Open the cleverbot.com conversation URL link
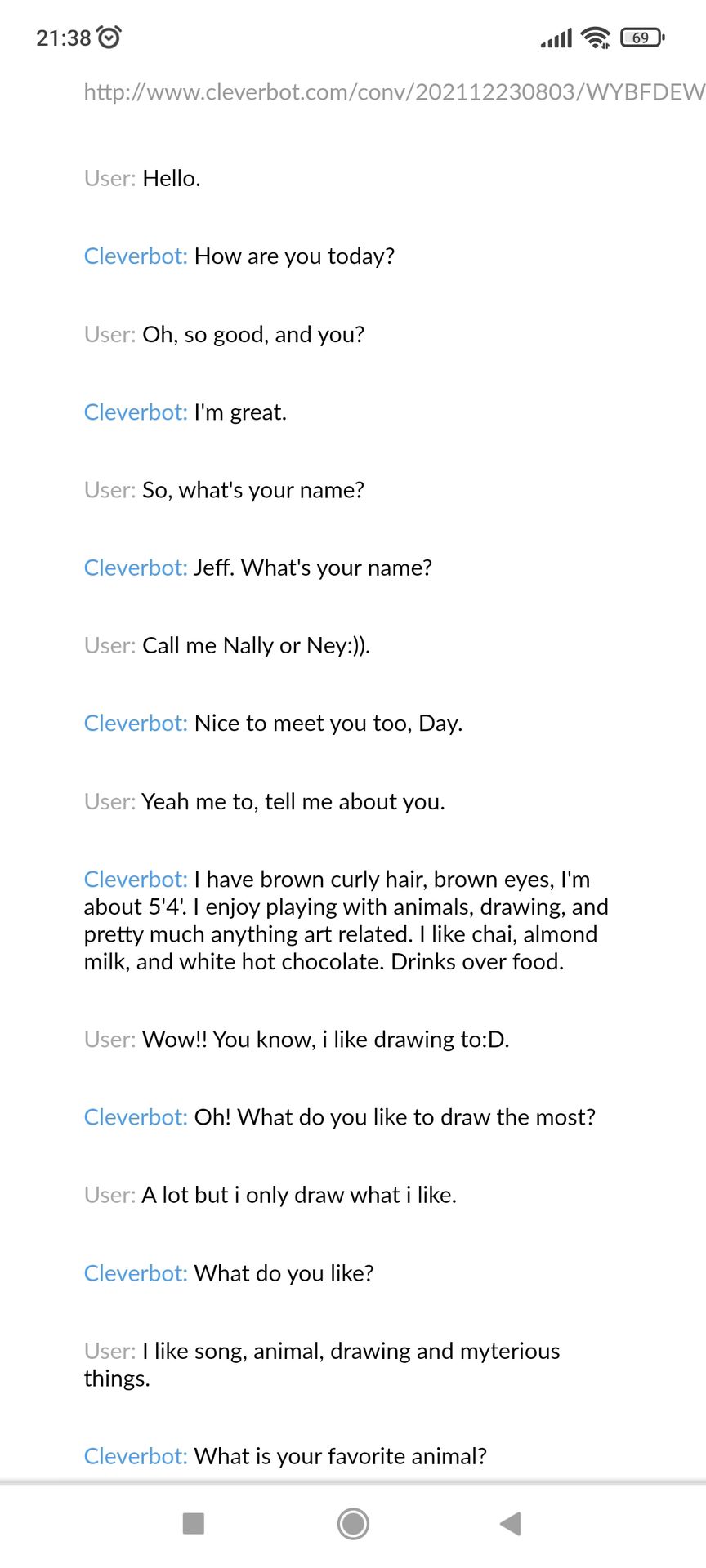The width and height of the screenshot is (706, 1568). click(394, 92)
